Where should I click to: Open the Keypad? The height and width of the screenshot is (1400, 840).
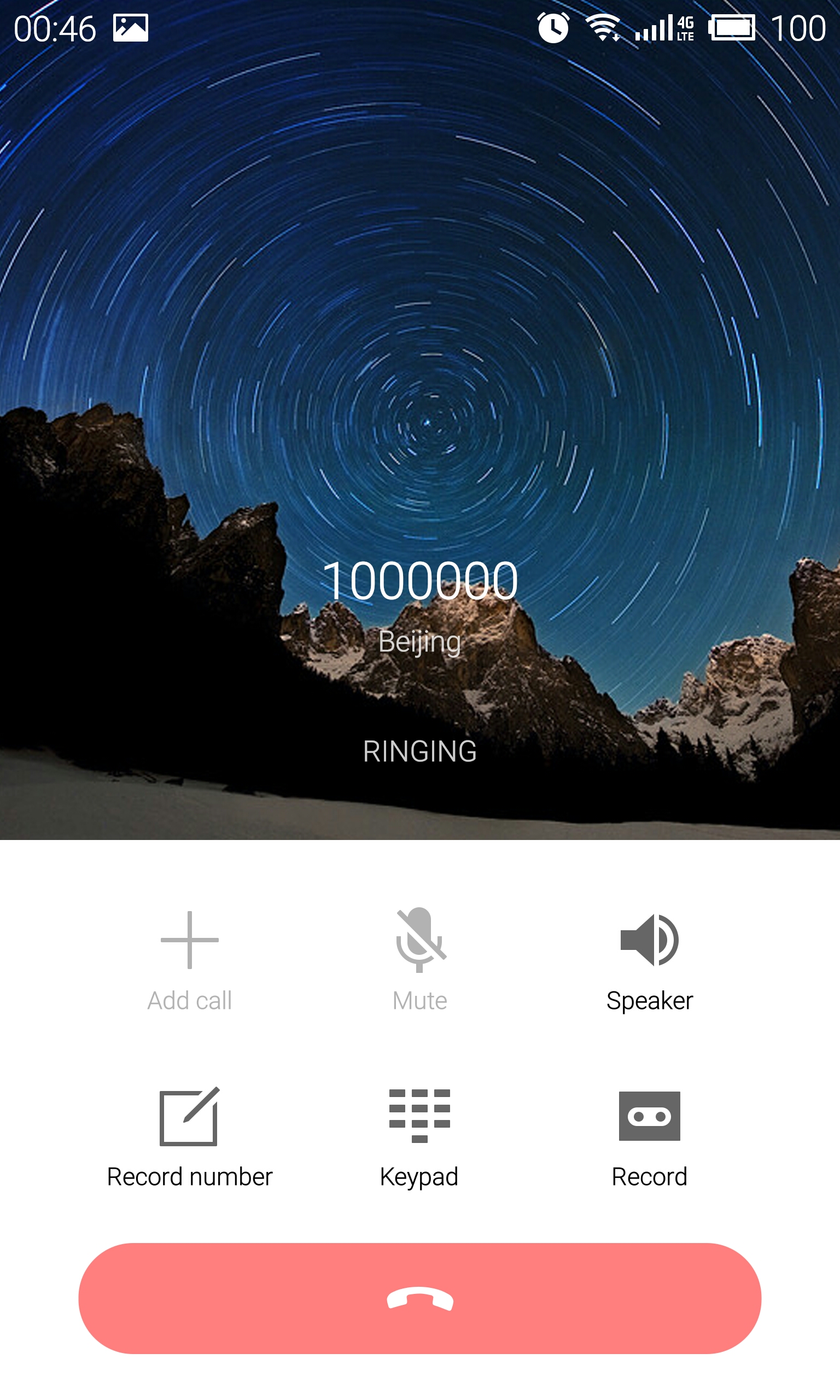(x=419, y=1137)
